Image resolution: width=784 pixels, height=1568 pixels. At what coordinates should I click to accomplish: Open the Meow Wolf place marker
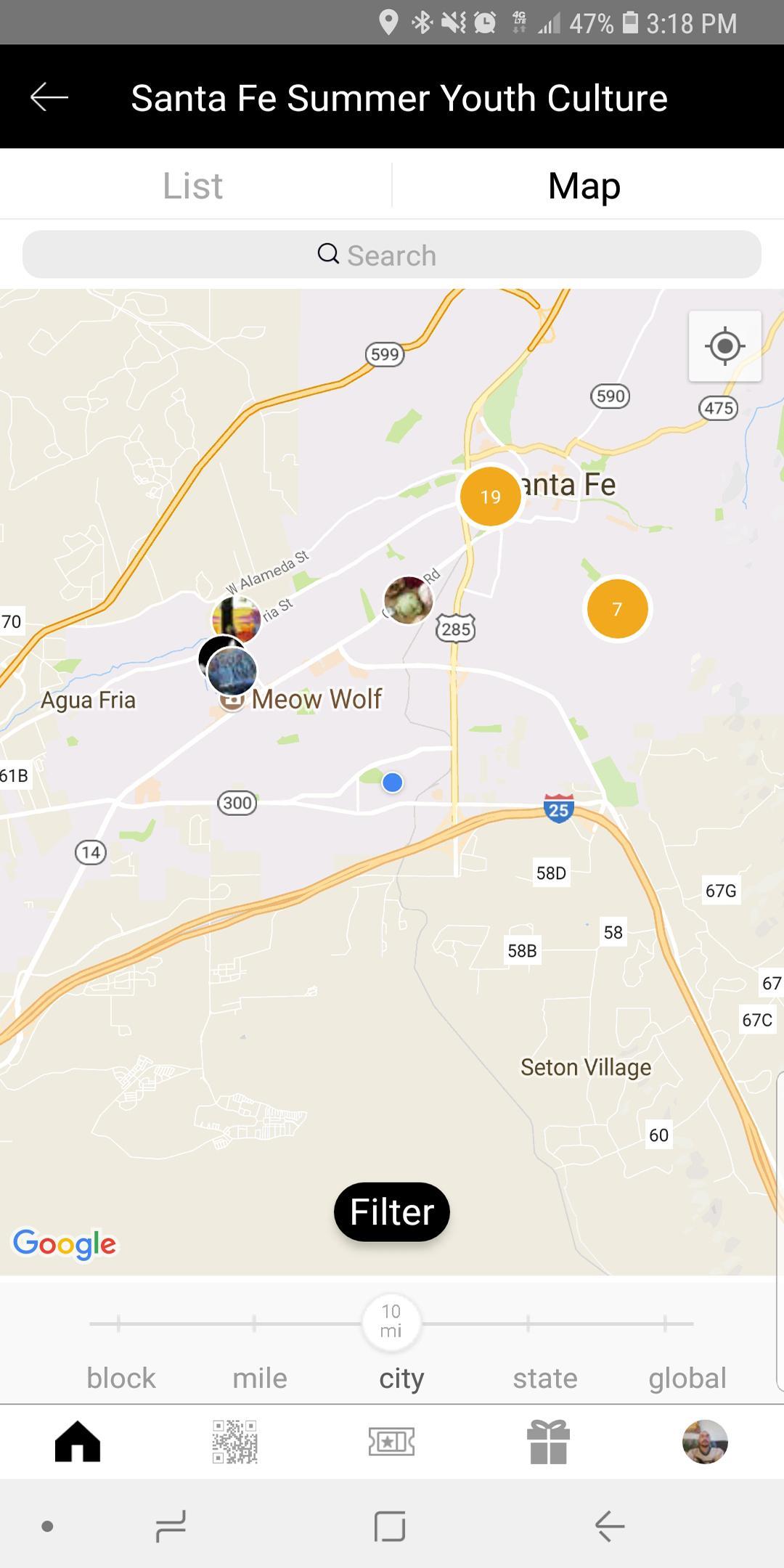tap(232, 701)
